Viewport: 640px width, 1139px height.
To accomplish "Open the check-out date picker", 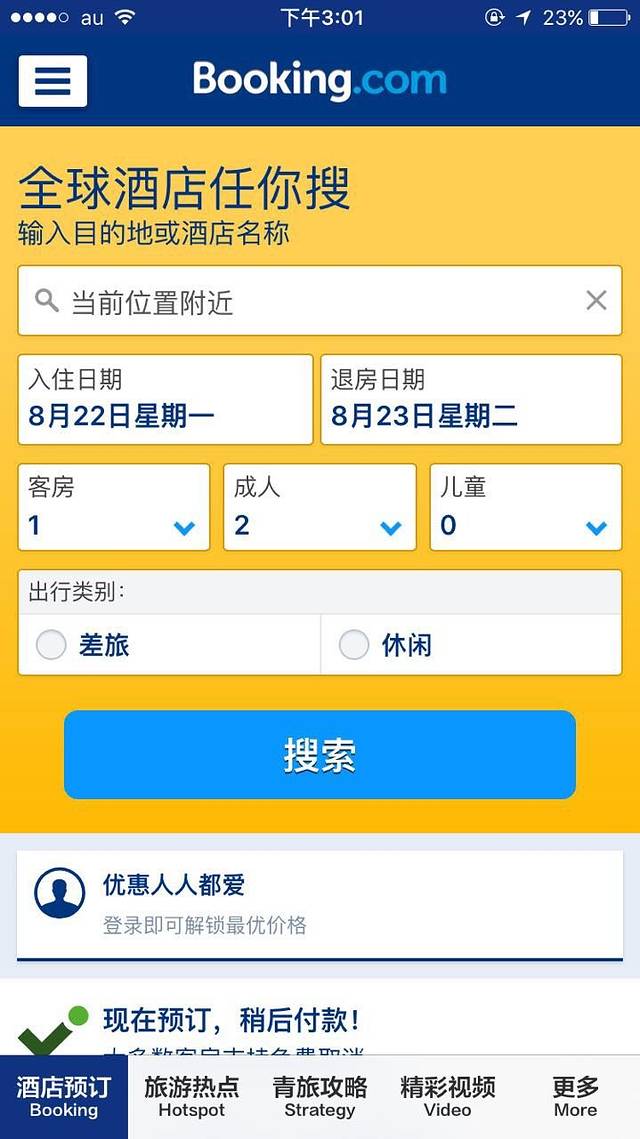I will [470, 399].
